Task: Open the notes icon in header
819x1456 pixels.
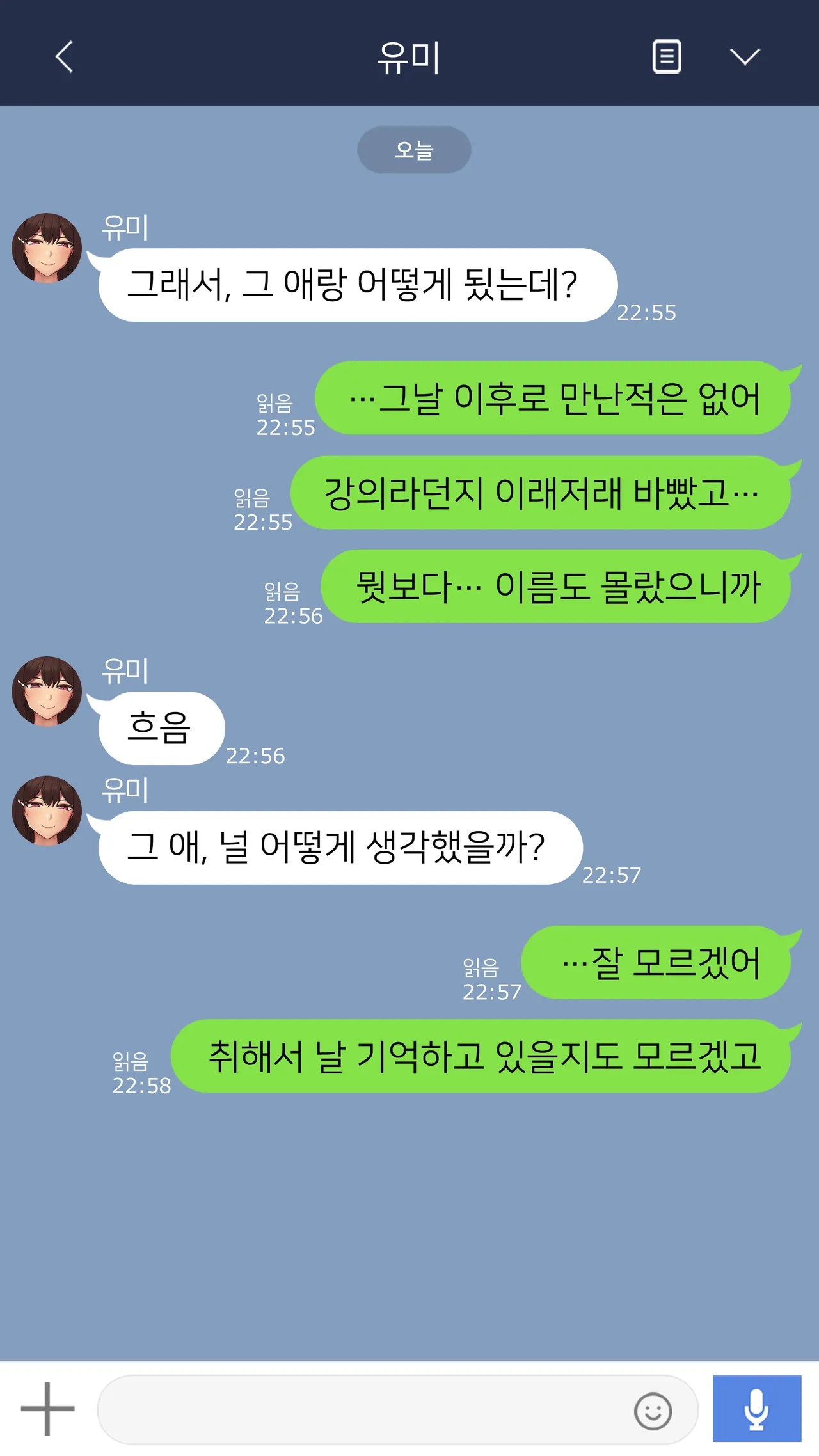Action: (x=667, y=56)
